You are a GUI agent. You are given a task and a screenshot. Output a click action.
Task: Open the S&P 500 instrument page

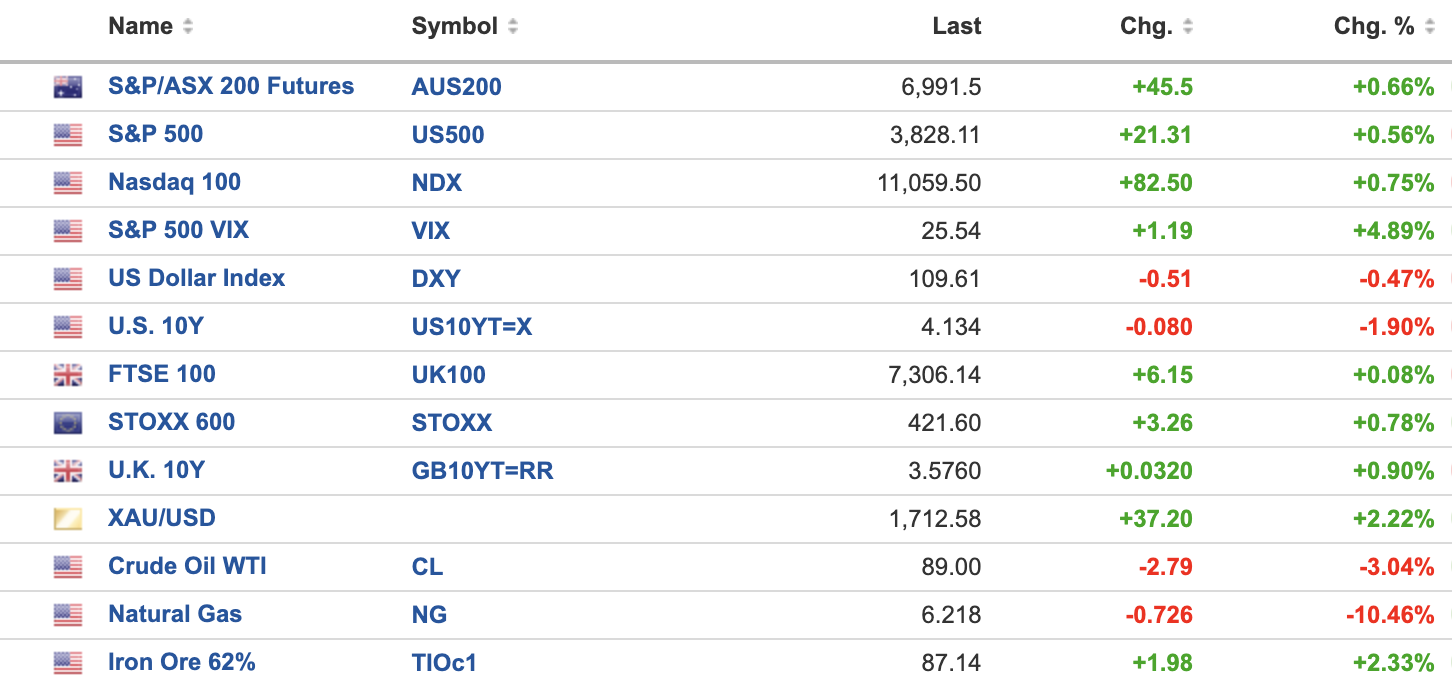pyautogui.click(x=156, y=135)
